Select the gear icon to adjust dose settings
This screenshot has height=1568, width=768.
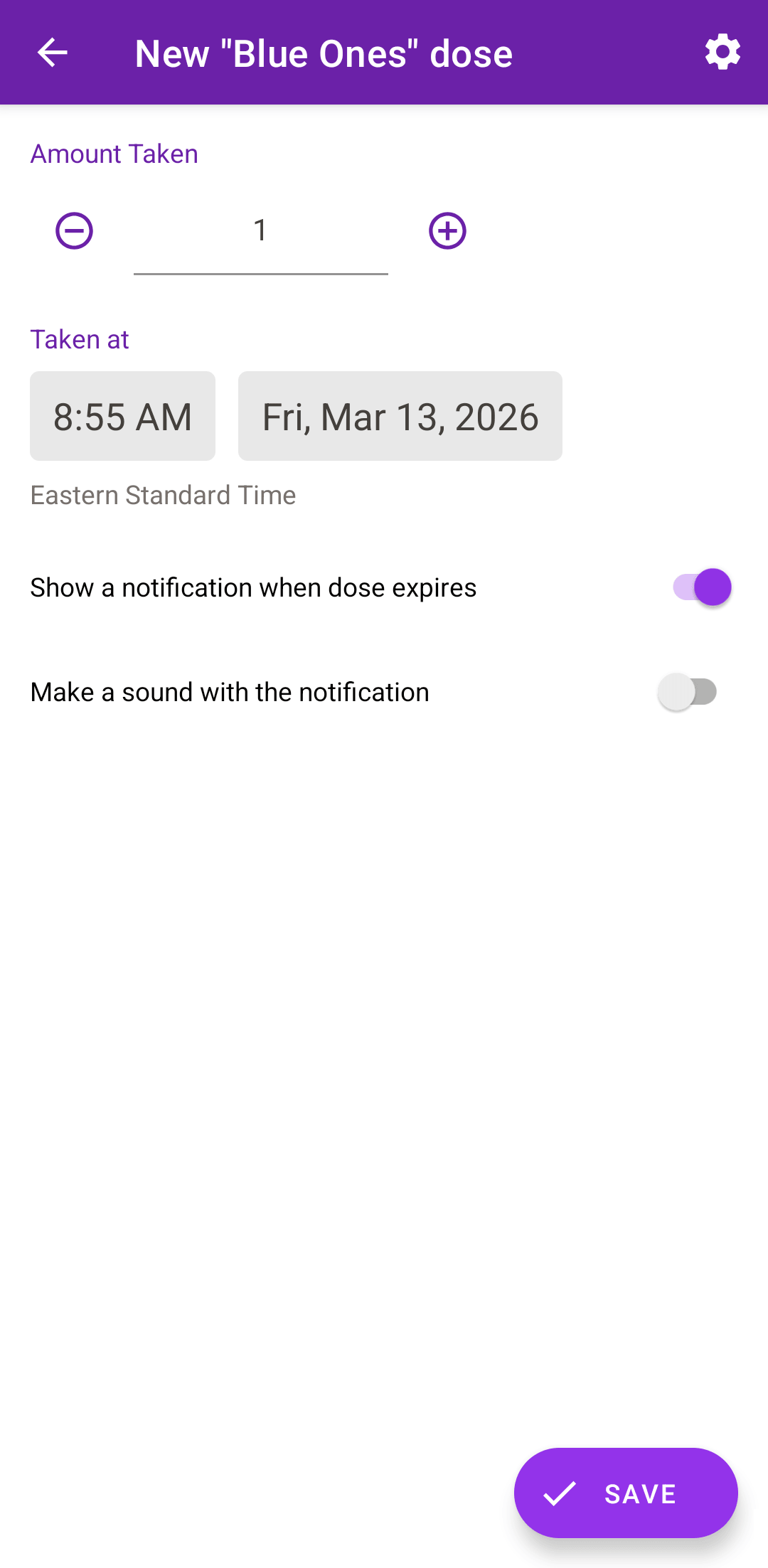click(722, 52)
